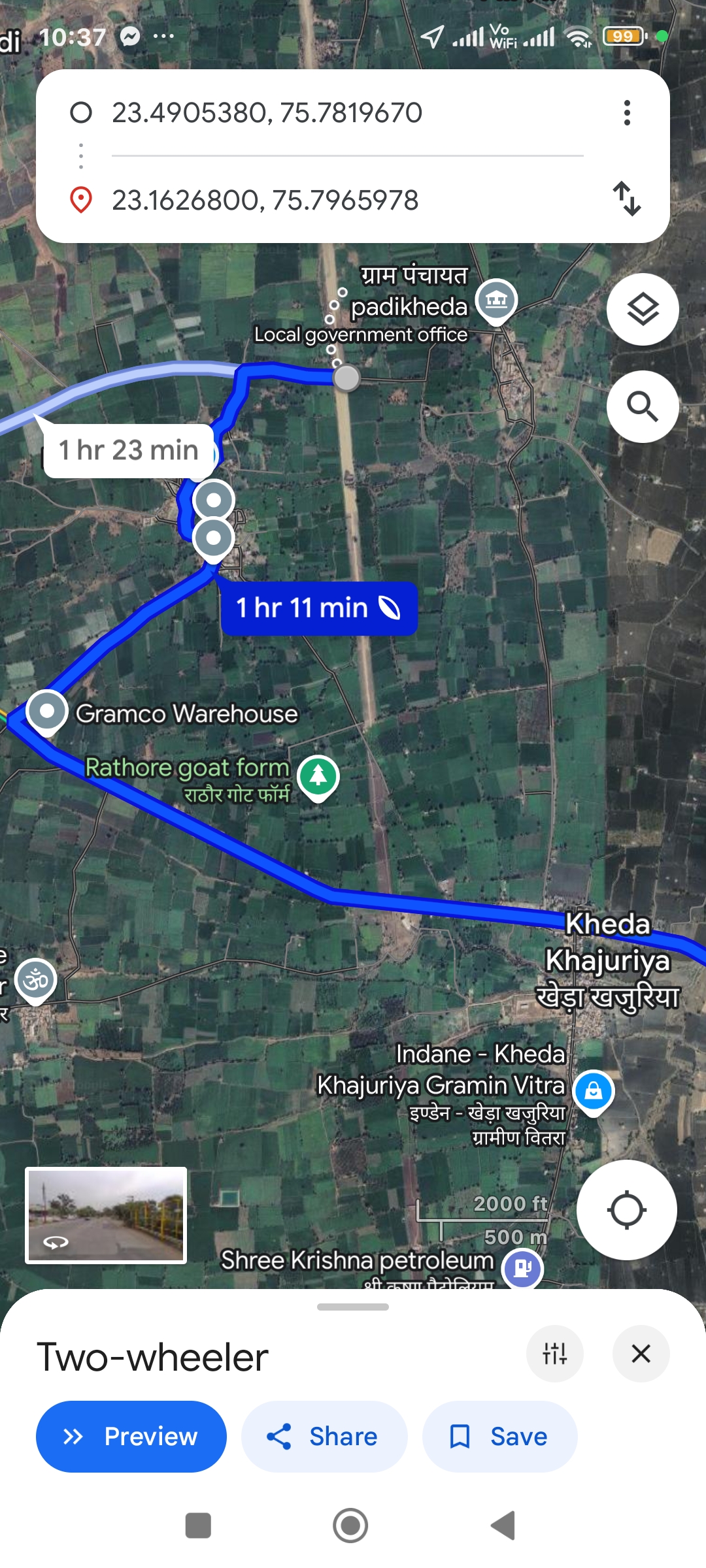Image resolution: width=706 pixels, height=1568 pixels.
Task: Open the Street View thumbnail
Action: click(x=106, y=1215)
